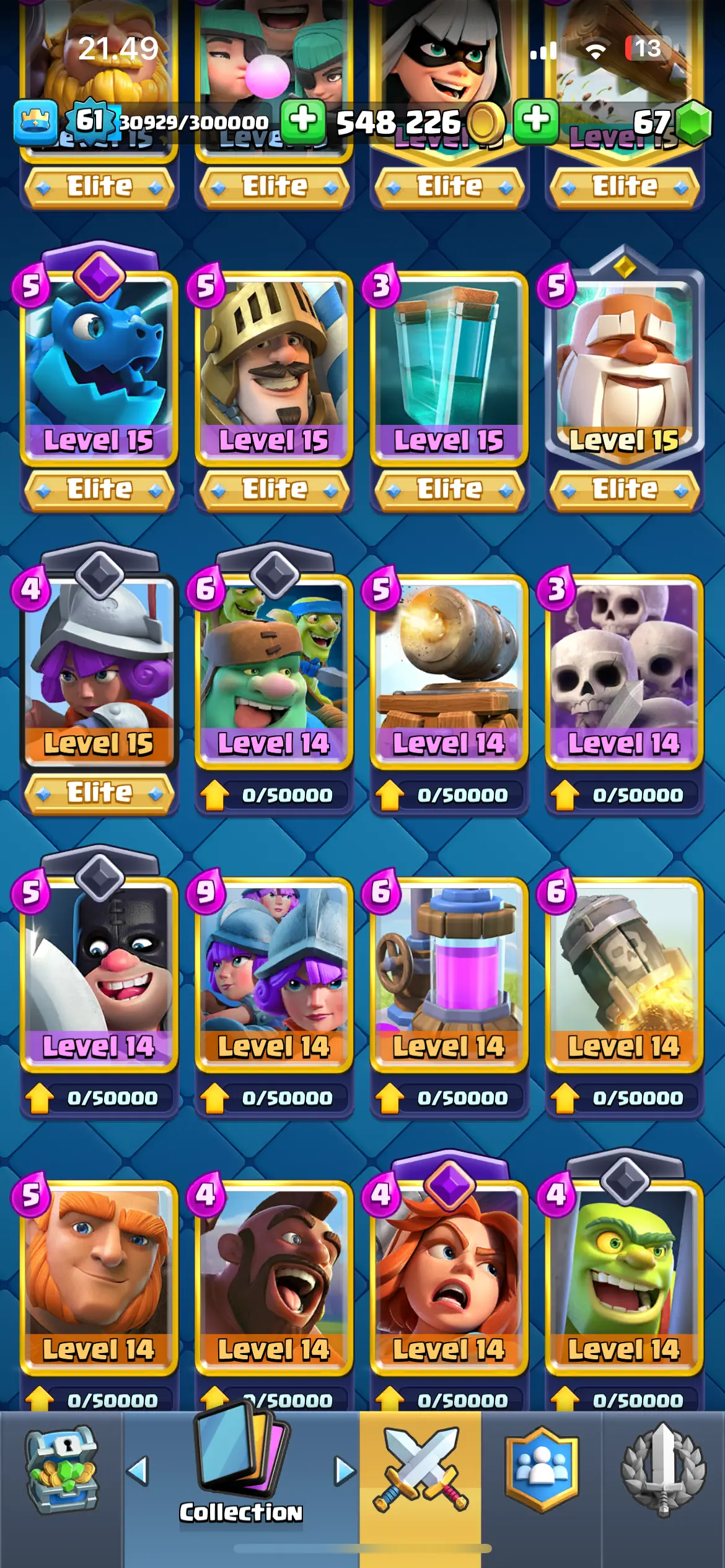
Task: Open the king level crown icon
Action: pyautogui.click(x=36, y=121)
